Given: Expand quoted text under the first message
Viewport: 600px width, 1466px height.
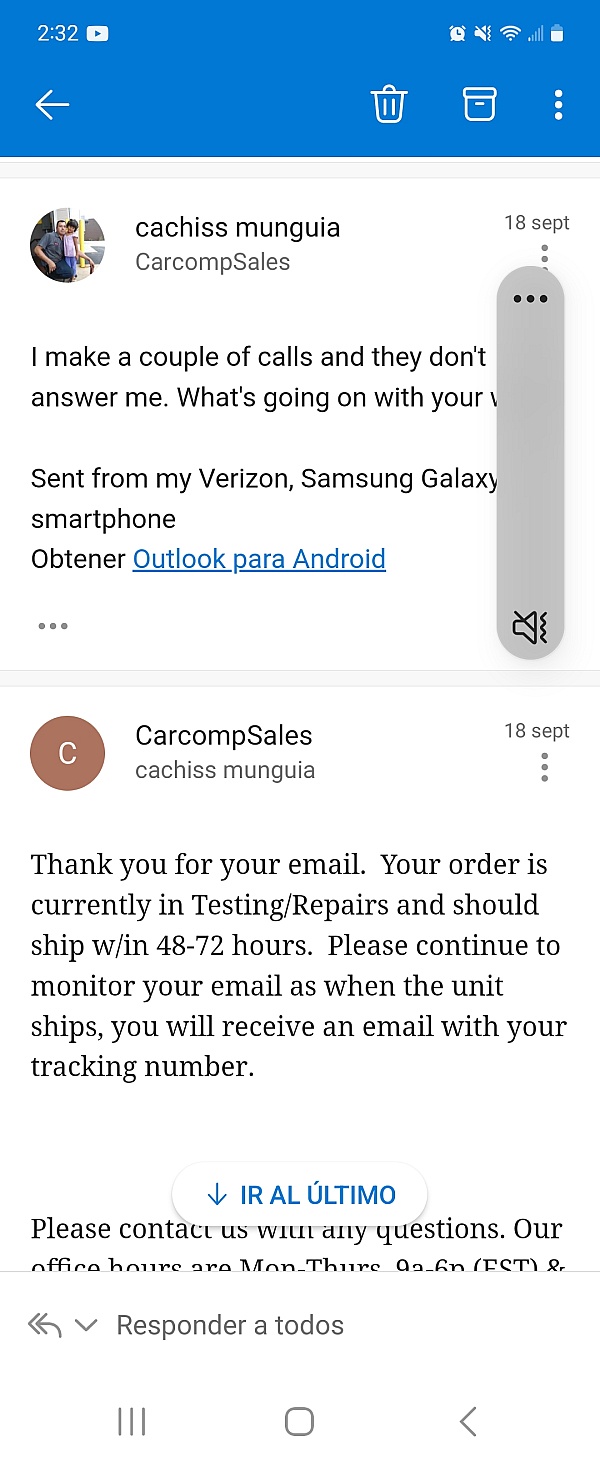Looking at the screenshot, I should [53, 626].
